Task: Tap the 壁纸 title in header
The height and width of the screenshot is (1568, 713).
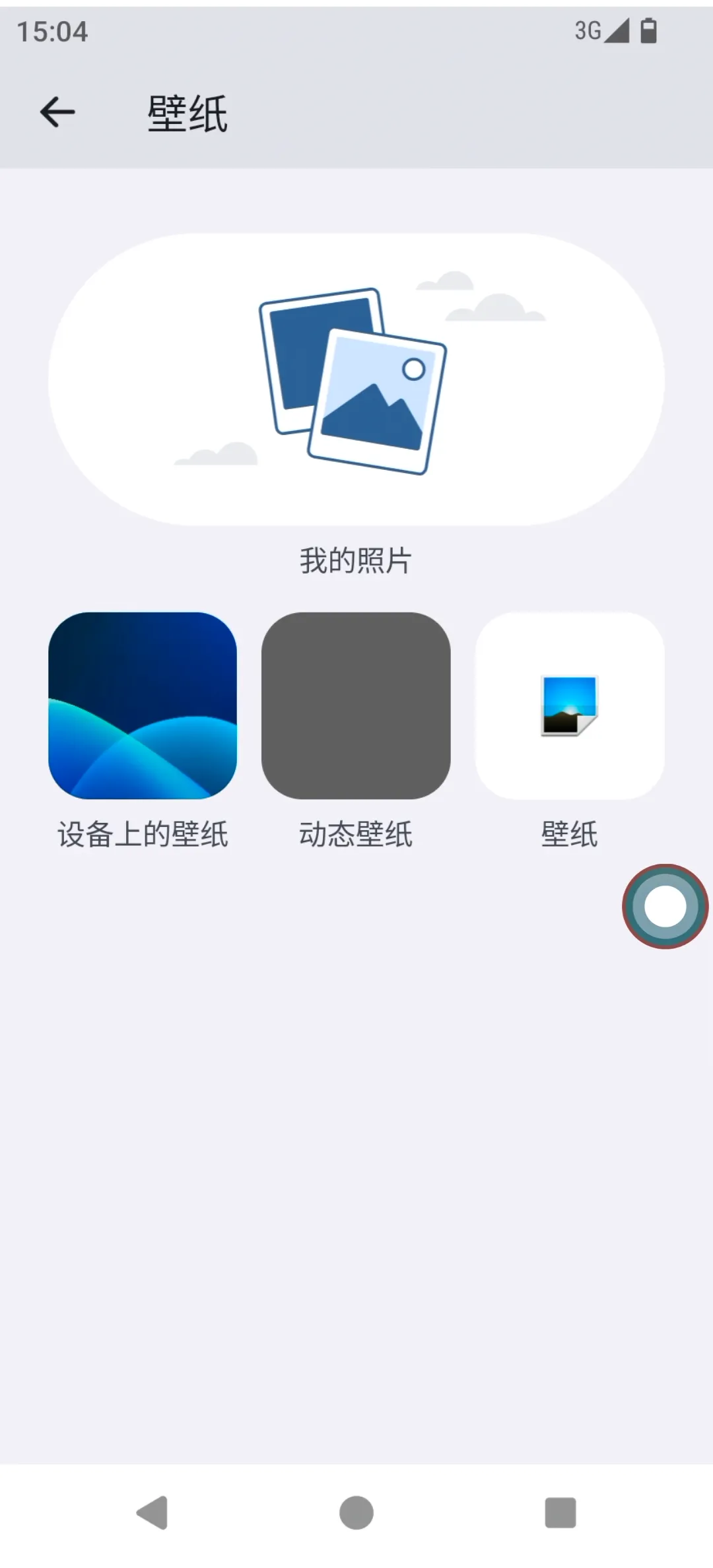Action: 187,112
